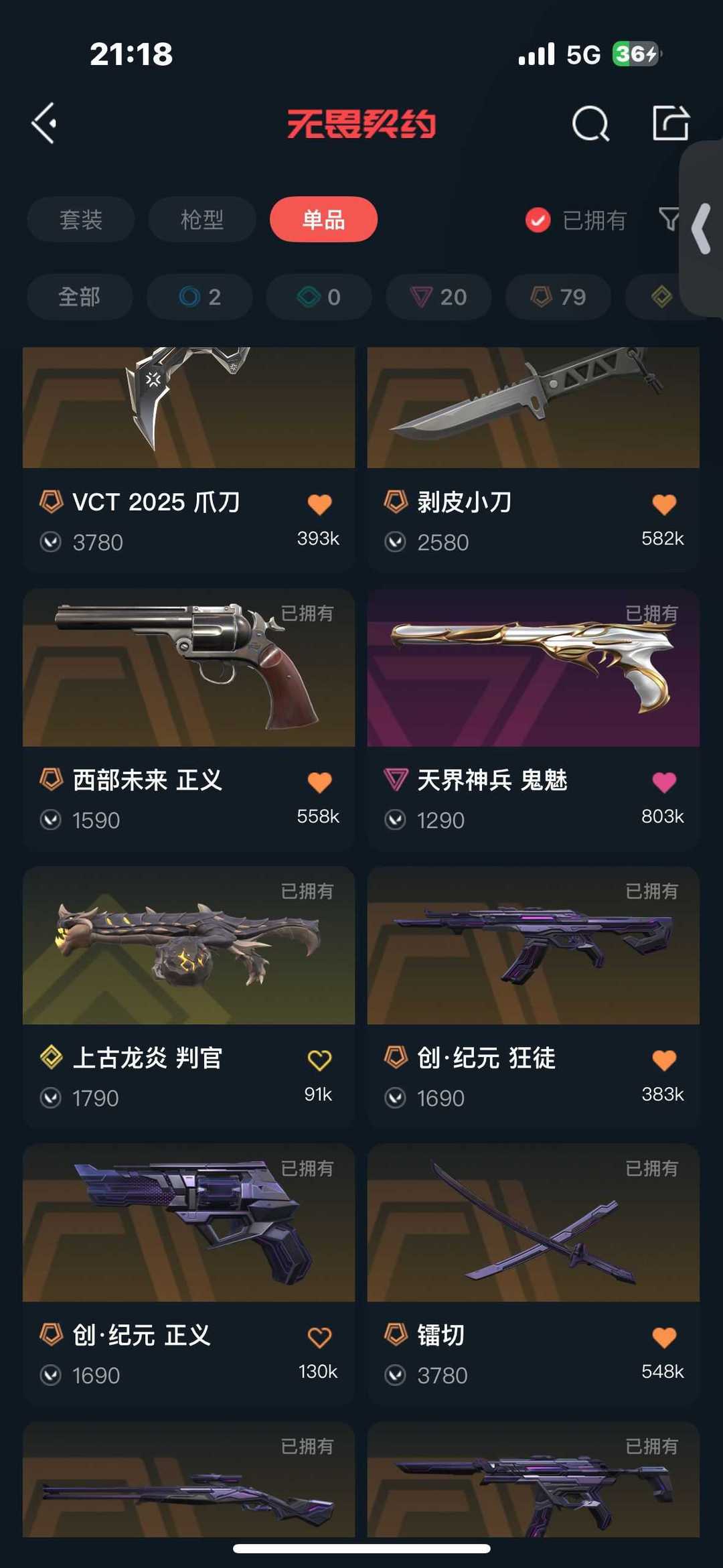Filter by the chip showing 20

tap(438, 297)
